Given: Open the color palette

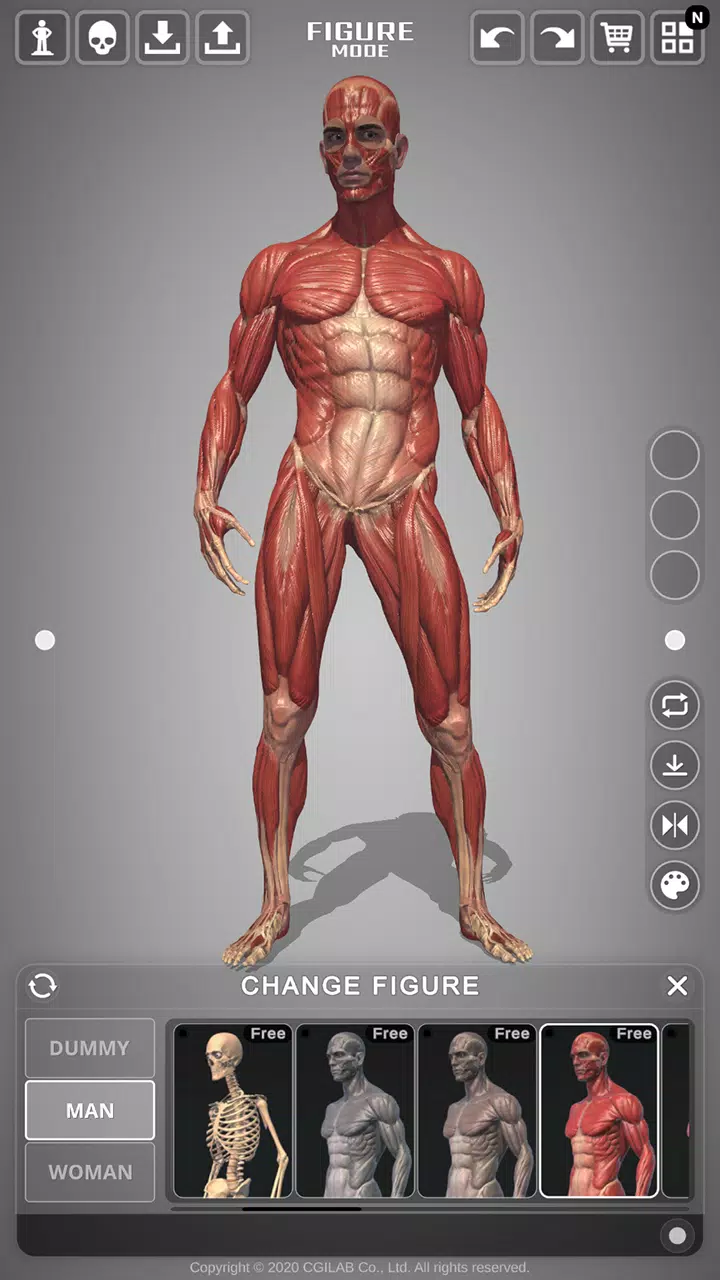Looking at the screenshot, I should pyautogui.click(x=675, y=885).
